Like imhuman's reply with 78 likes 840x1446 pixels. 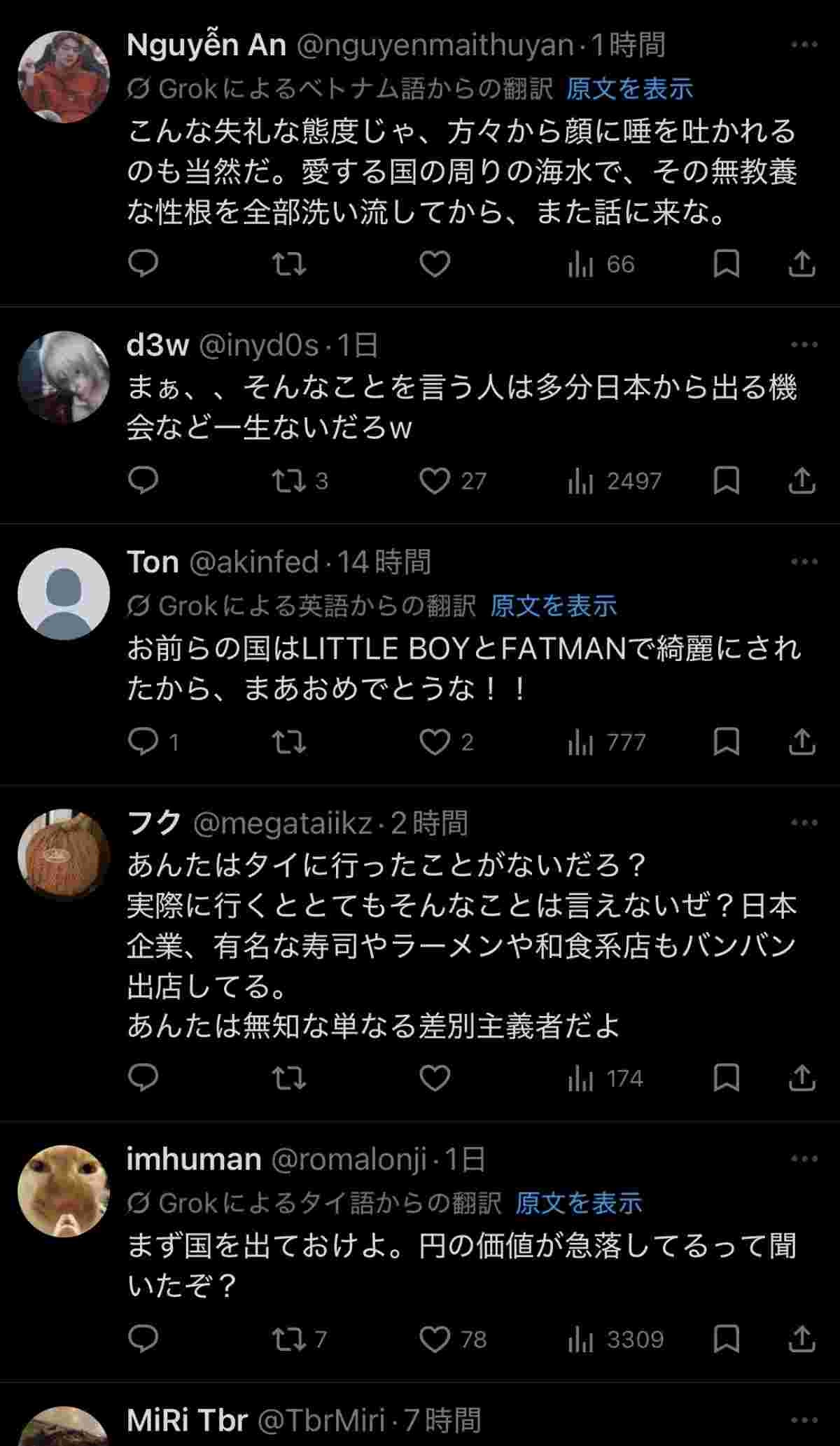(434, 1340)
